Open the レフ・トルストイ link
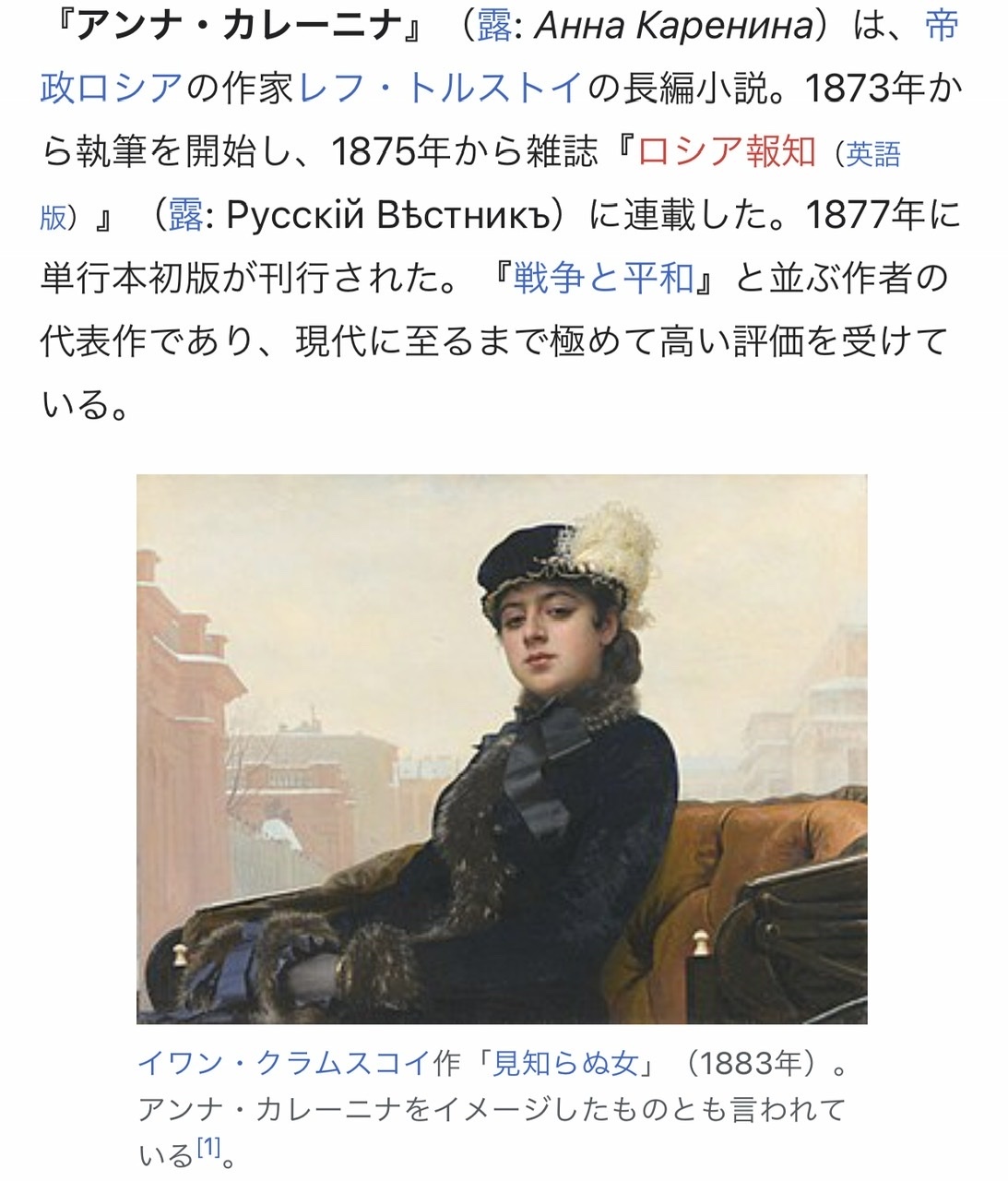1008x1181 pixels. pyautogui.click(x=441, y=89)
